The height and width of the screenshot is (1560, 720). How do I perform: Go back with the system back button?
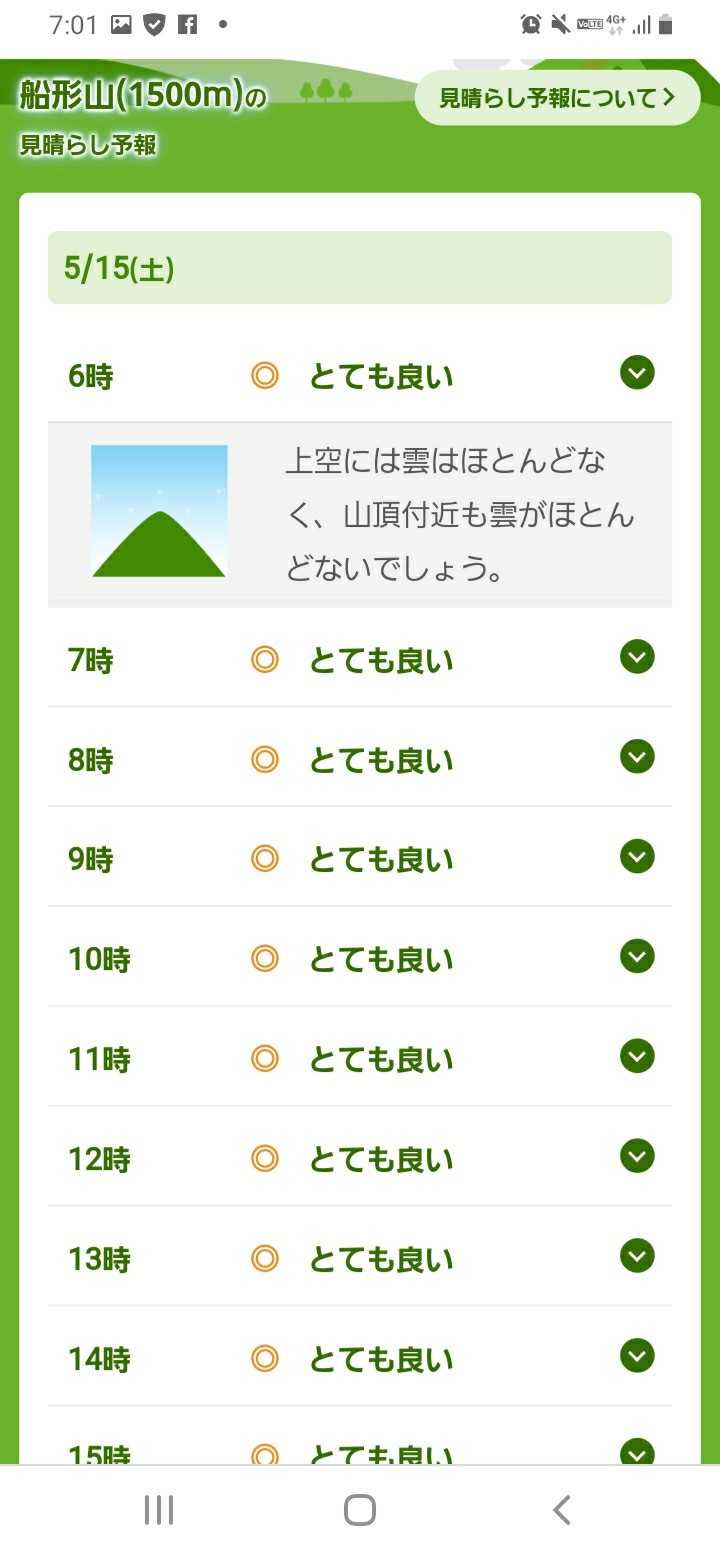562,1510
